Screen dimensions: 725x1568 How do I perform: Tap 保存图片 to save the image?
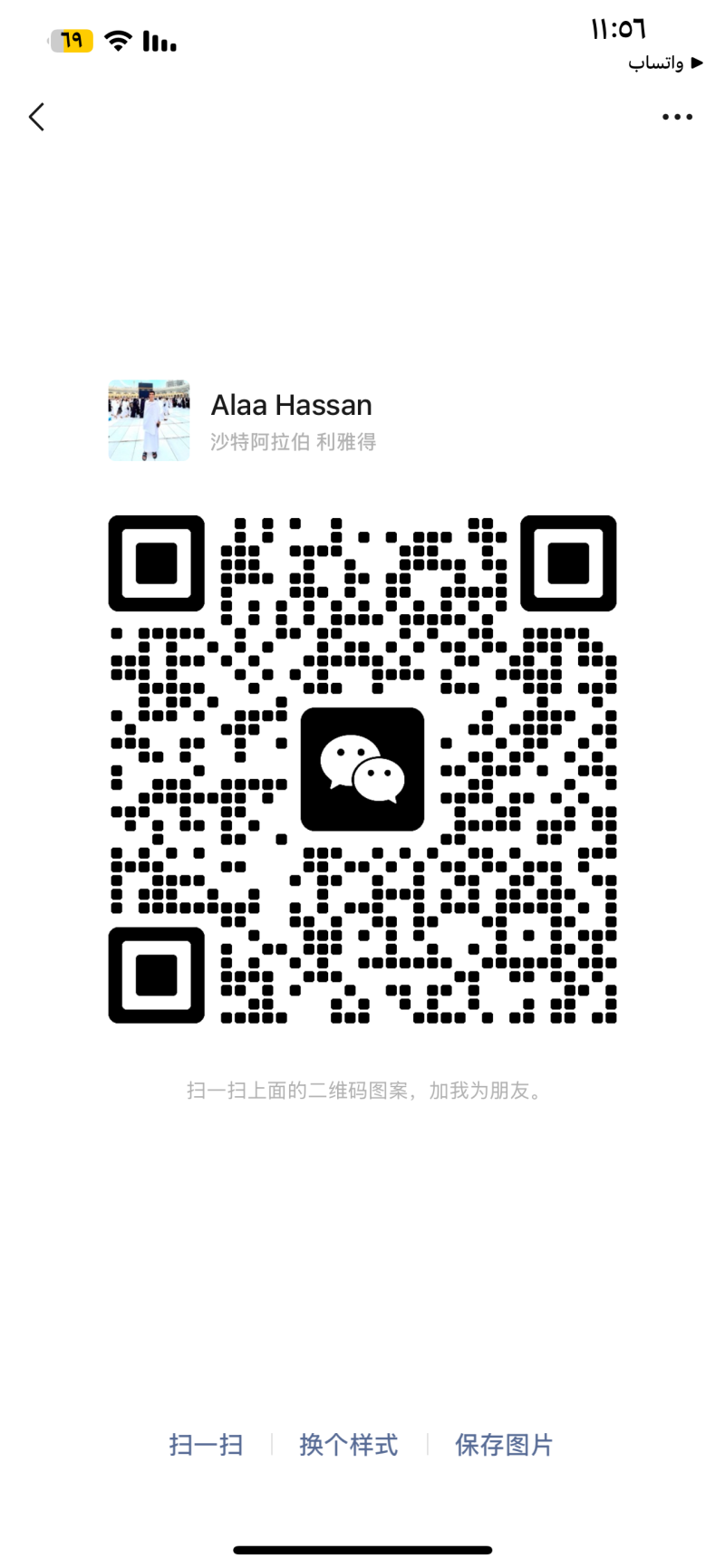(504, 1444)
